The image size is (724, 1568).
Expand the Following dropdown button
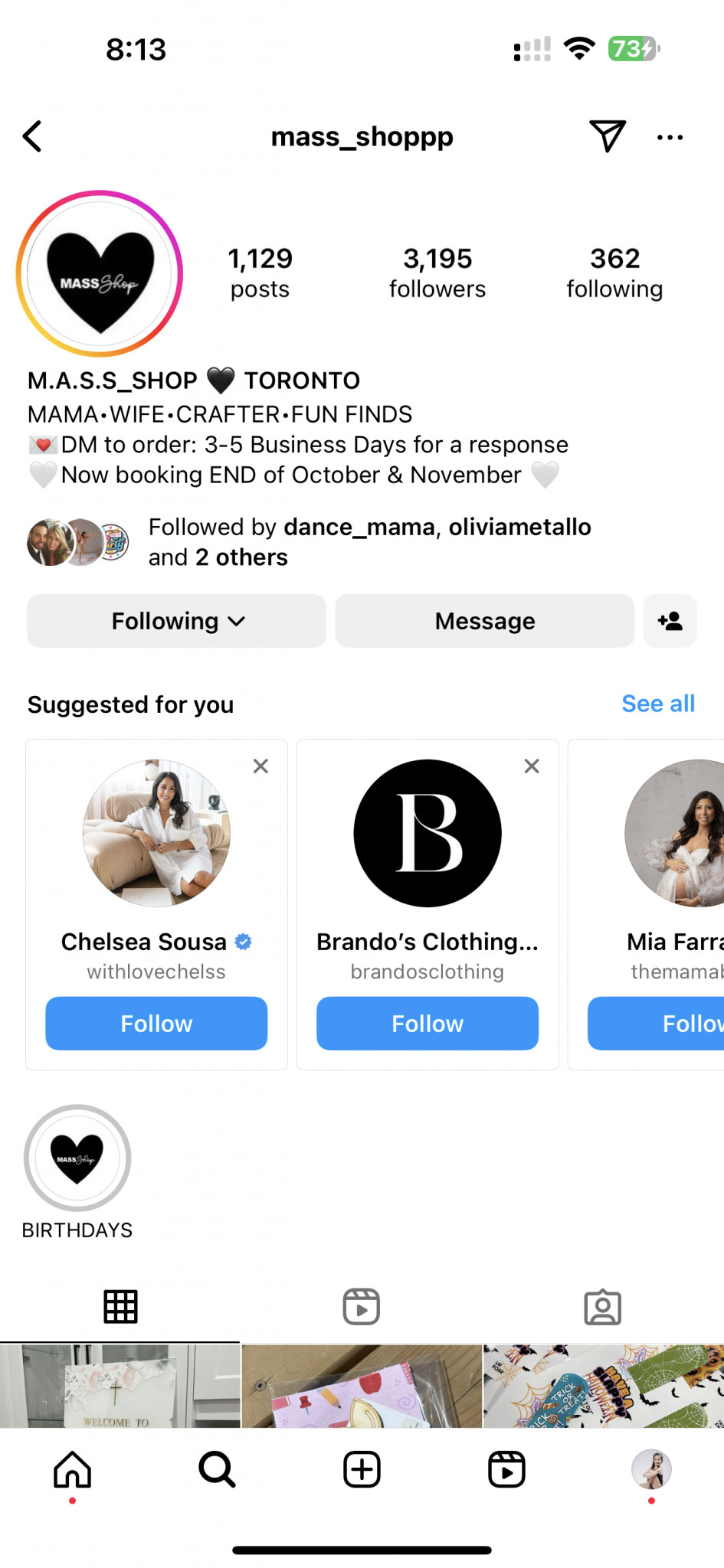coord(177,621)
